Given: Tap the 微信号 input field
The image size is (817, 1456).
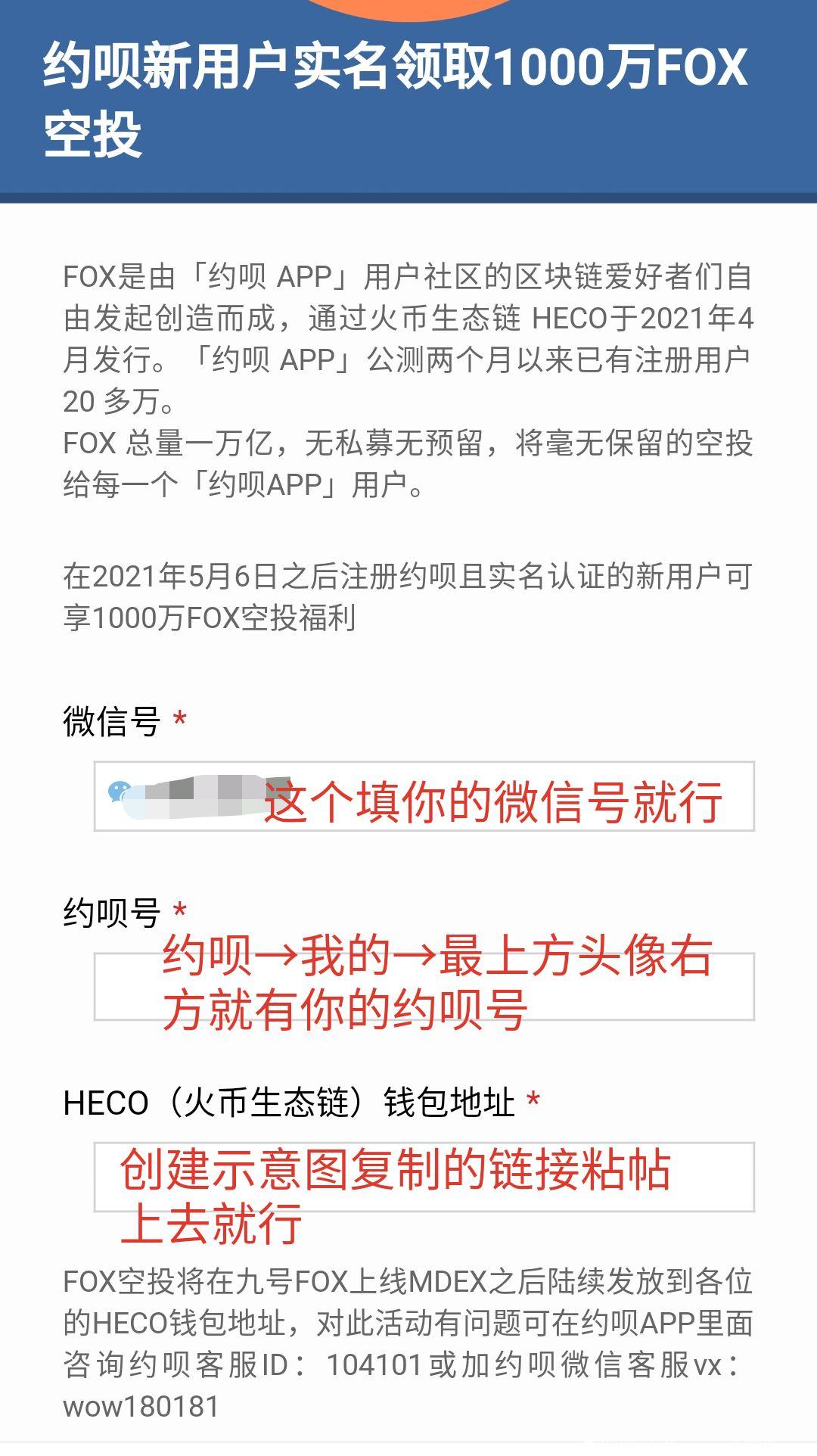Looking at the screenshot, I should [x=424, y=796].
